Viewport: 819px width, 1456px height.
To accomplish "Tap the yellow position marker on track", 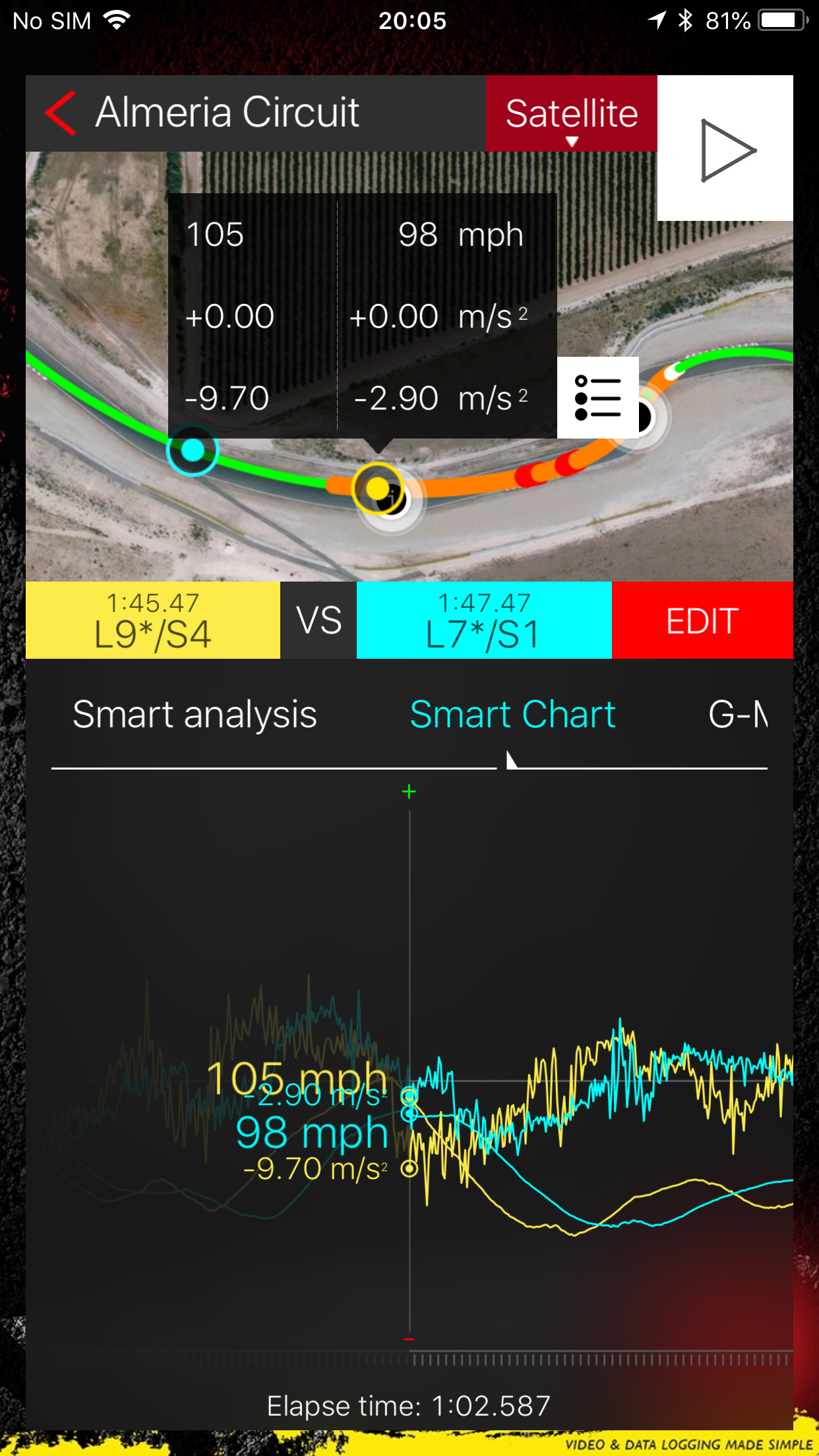I will coord(377,489).
